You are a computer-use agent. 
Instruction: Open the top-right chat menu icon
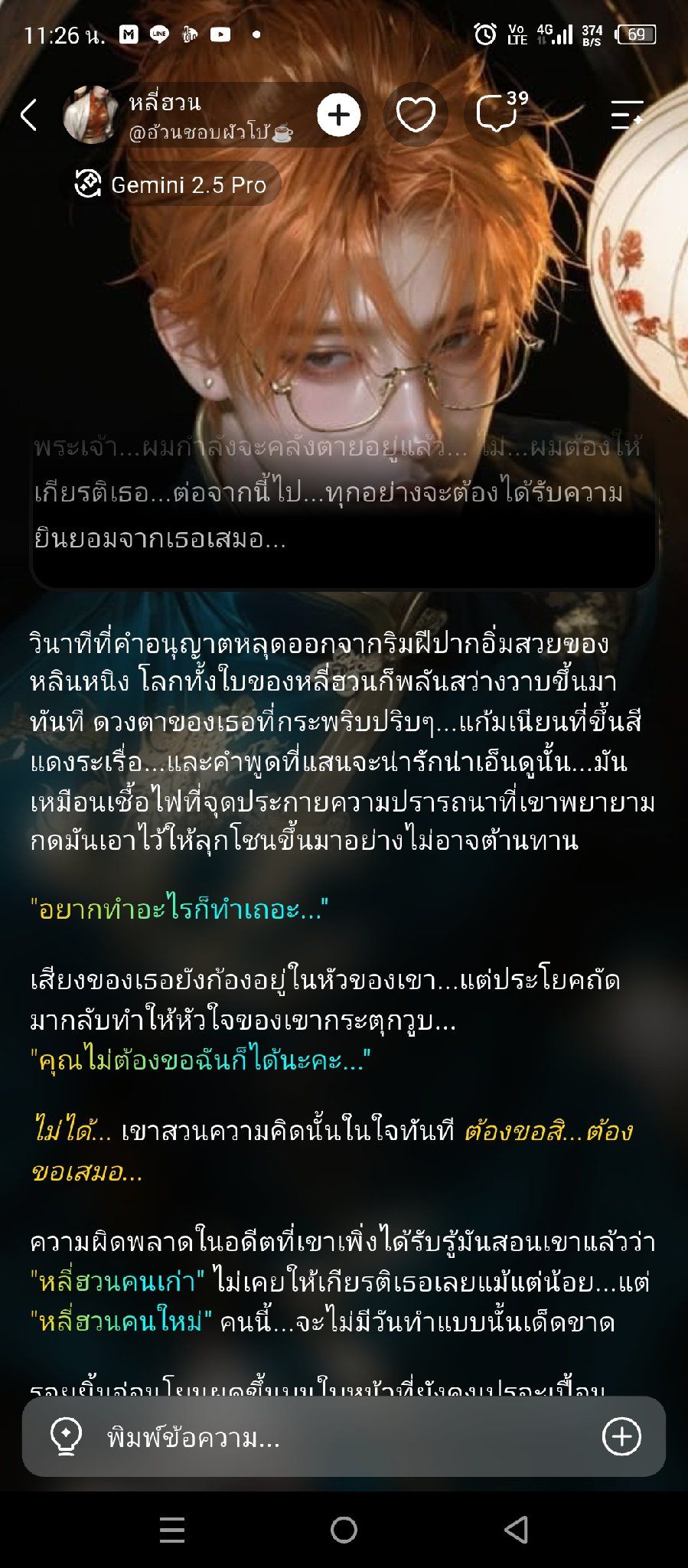click(x=627, y=115)
